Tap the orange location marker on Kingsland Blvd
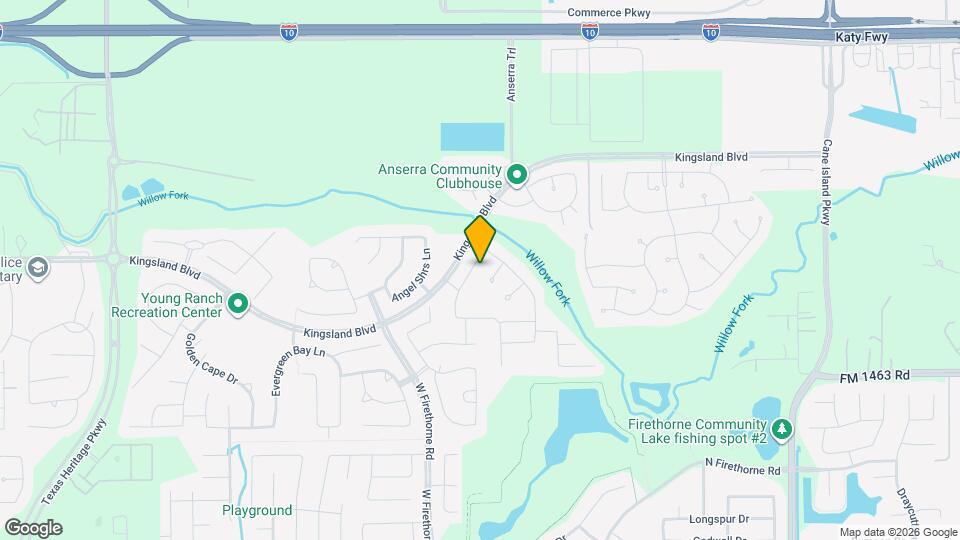 click(480, 239)
